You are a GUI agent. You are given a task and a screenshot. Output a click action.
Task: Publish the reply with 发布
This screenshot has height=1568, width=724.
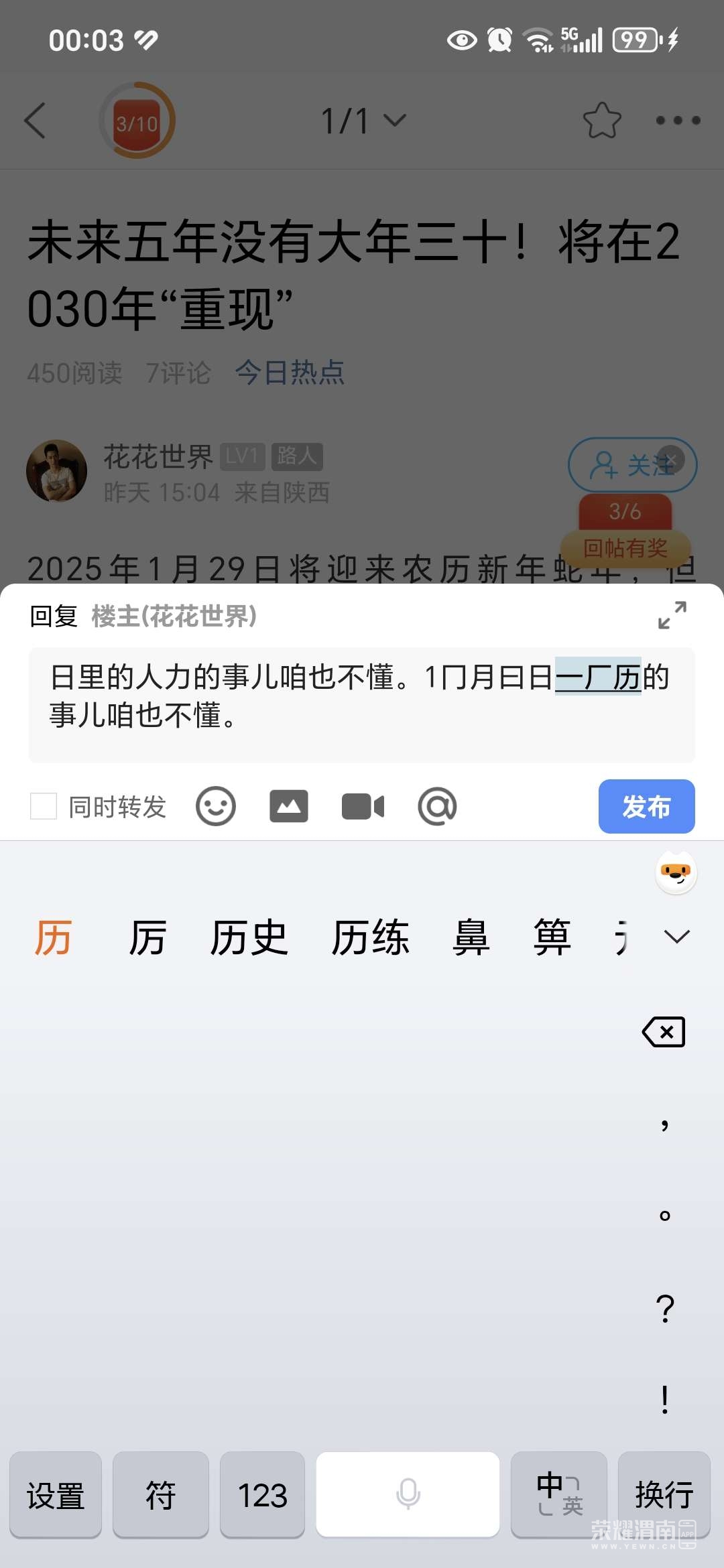(x=646, y=806)
